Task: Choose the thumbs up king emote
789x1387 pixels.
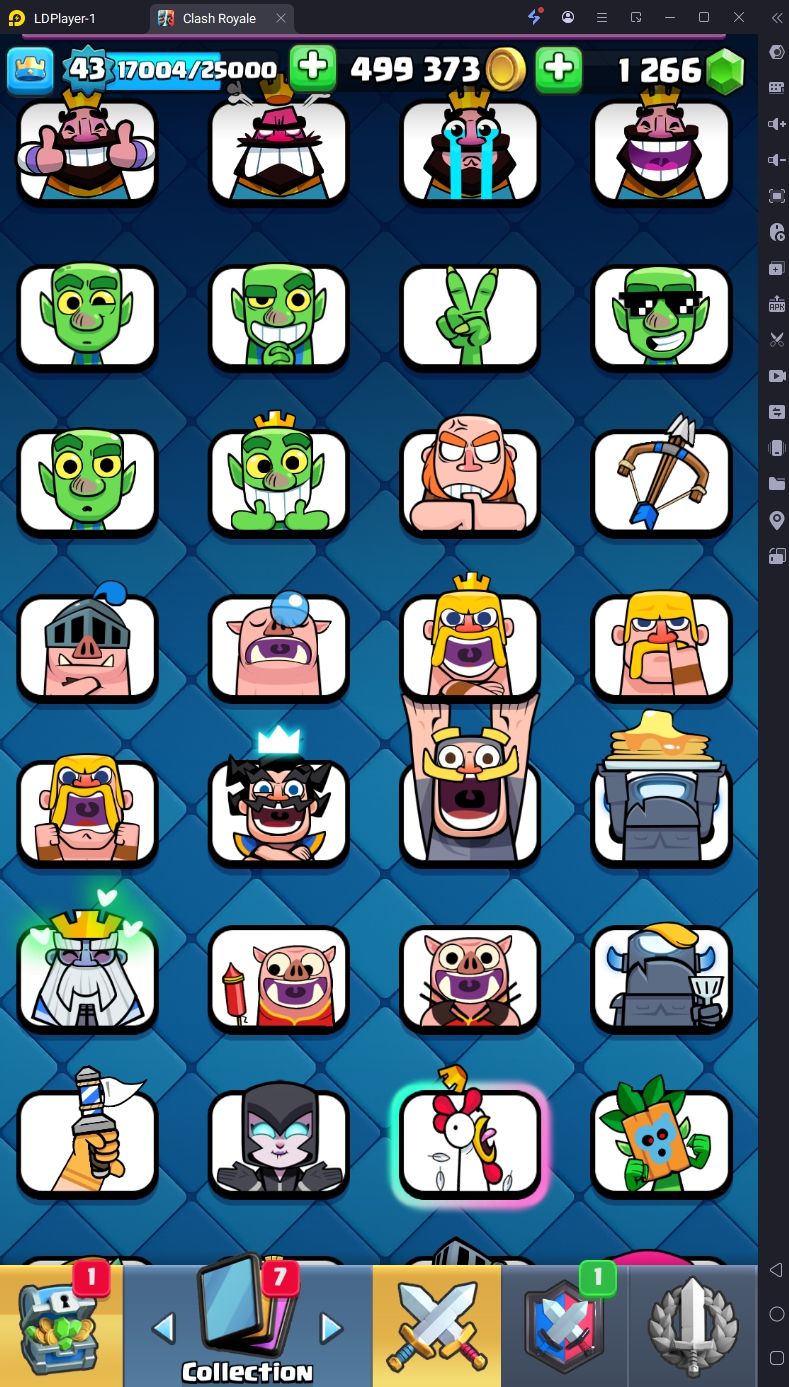Action: [87, 152]
